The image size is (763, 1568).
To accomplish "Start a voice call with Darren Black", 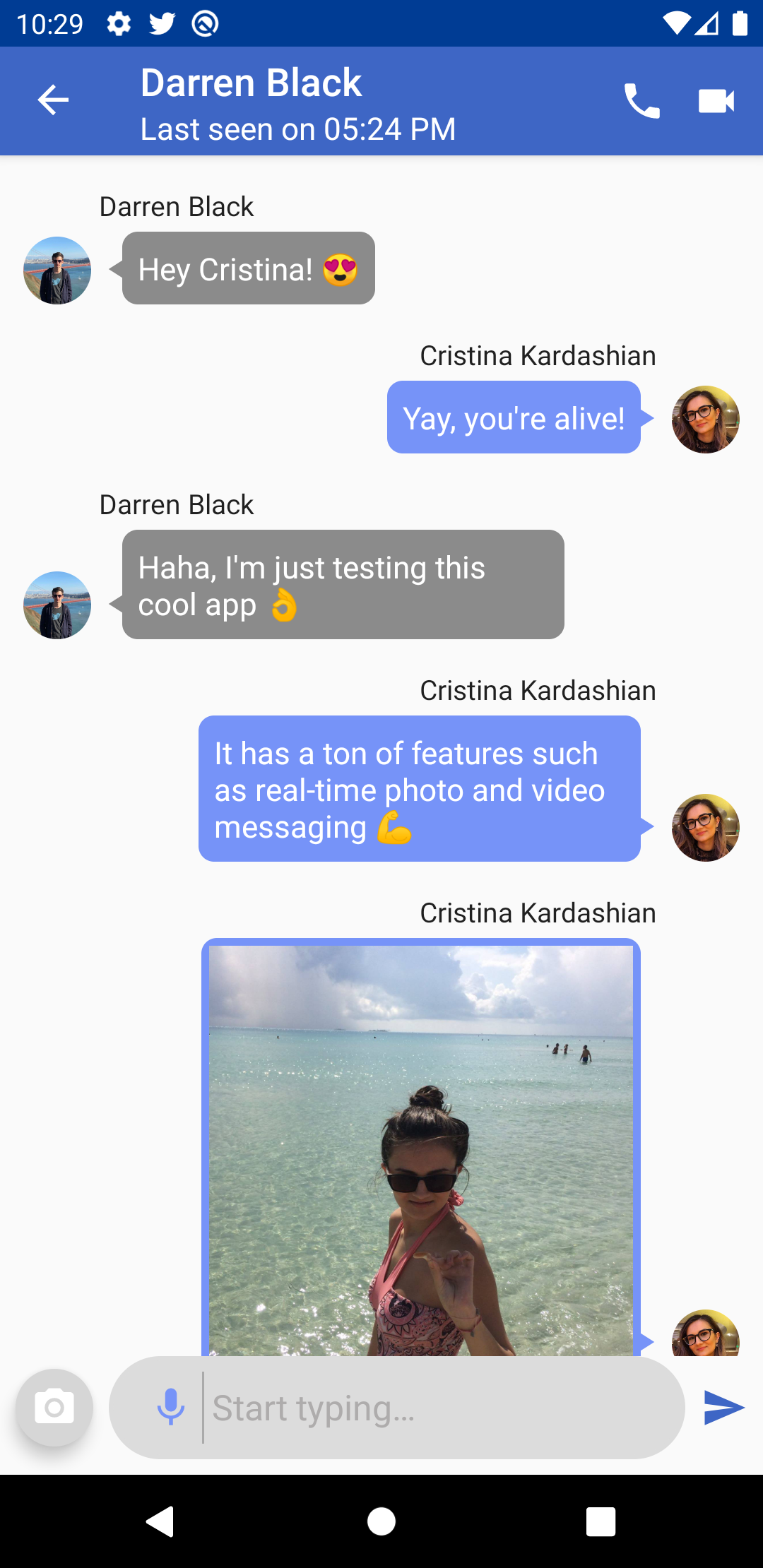I will [x=641, y=100].
